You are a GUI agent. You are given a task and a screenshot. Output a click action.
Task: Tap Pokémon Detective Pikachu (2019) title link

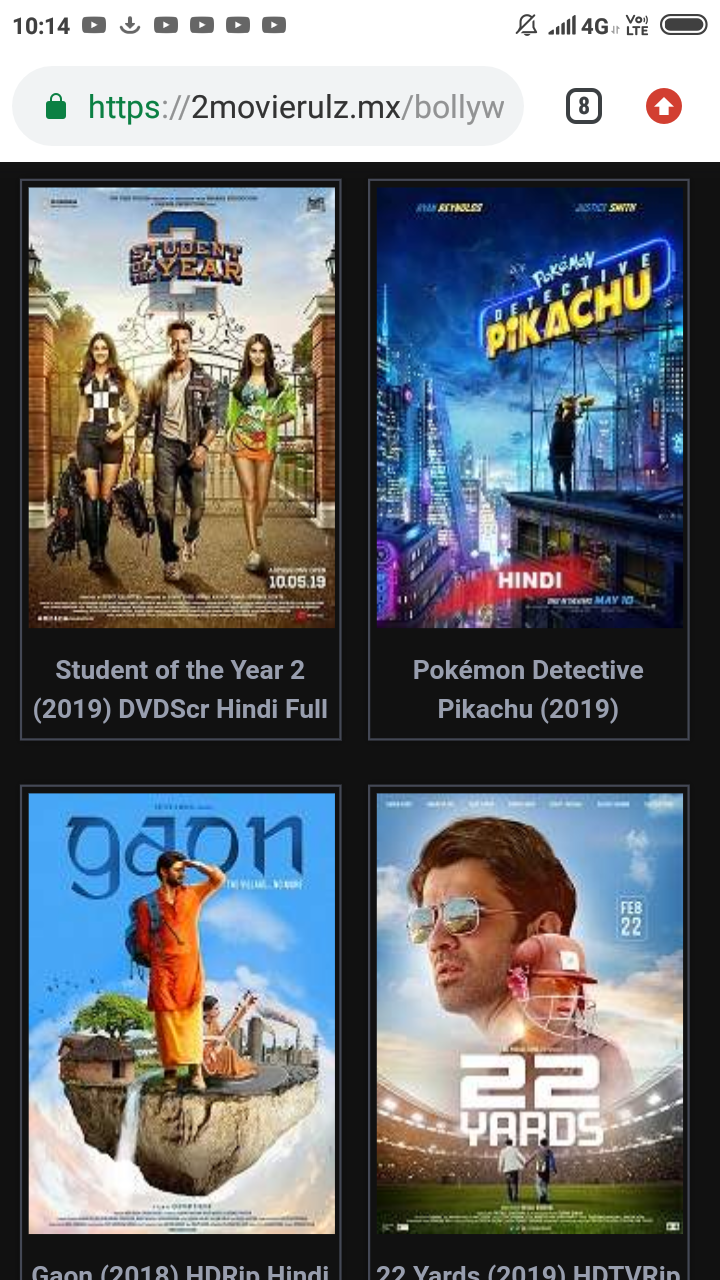click(529, 689)
